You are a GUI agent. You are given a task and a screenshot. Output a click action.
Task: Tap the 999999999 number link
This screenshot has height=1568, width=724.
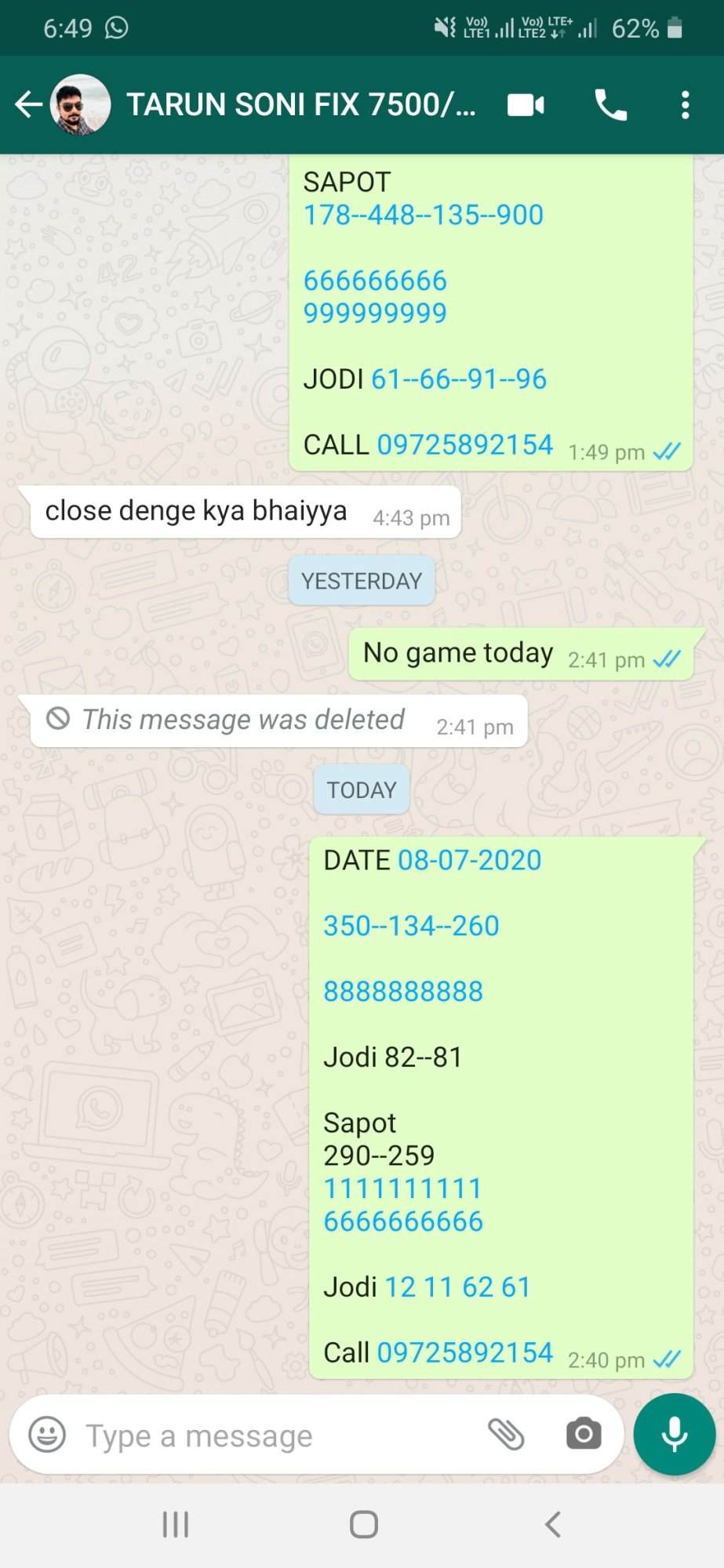(375, 314)
